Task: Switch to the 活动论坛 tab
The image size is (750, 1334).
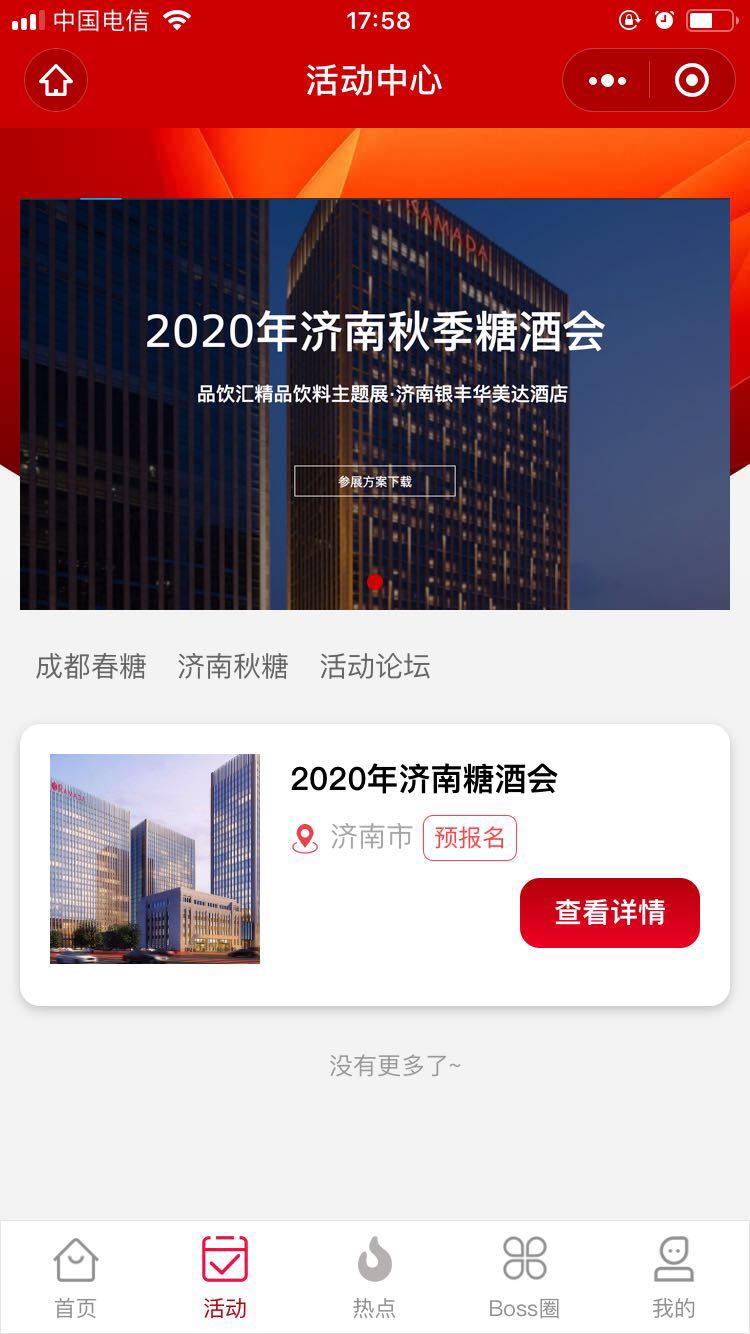Action: point(375,667)
